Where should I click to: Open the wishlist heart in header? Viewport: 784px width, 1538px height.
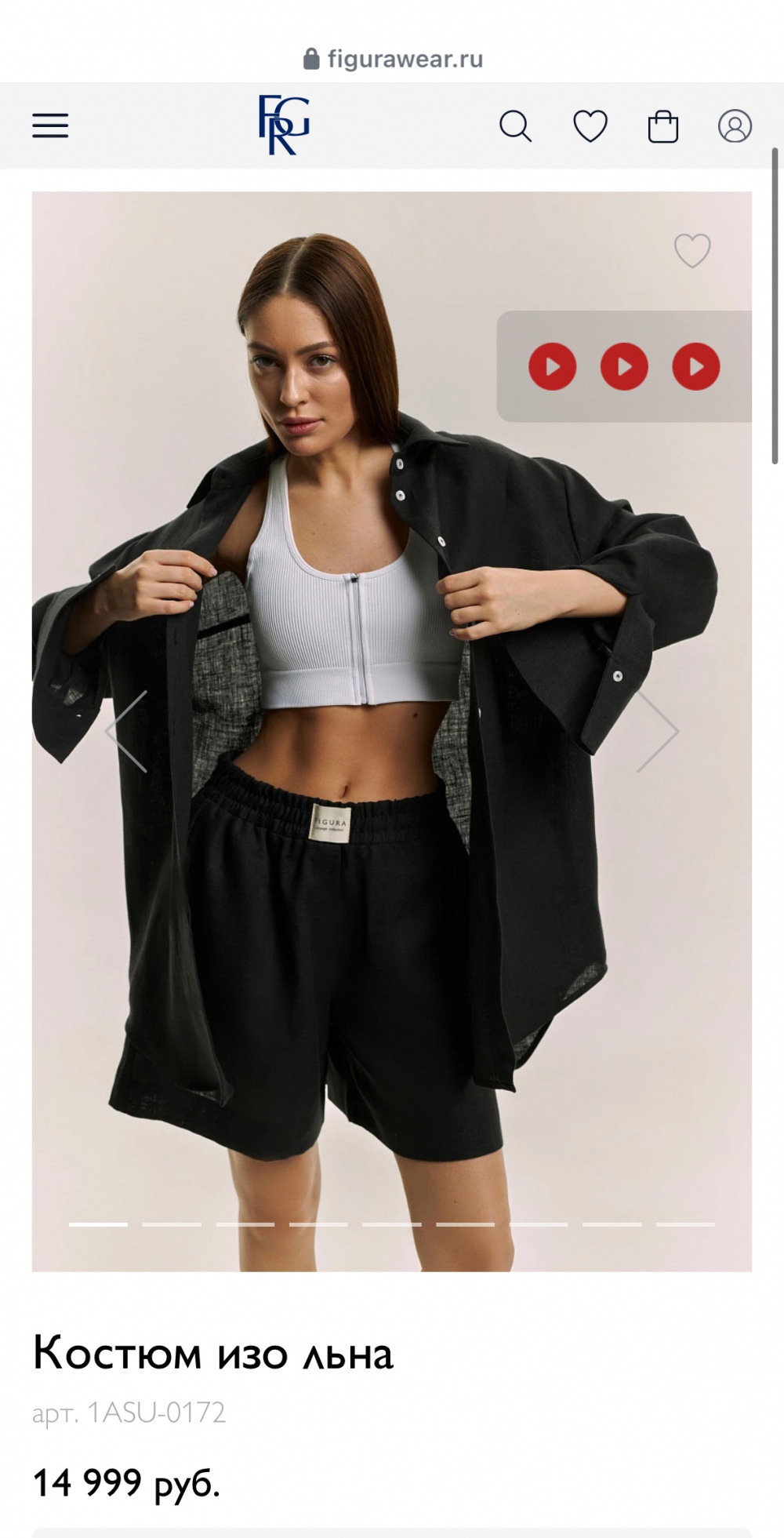pyautogui.click(x=590, y=126)
